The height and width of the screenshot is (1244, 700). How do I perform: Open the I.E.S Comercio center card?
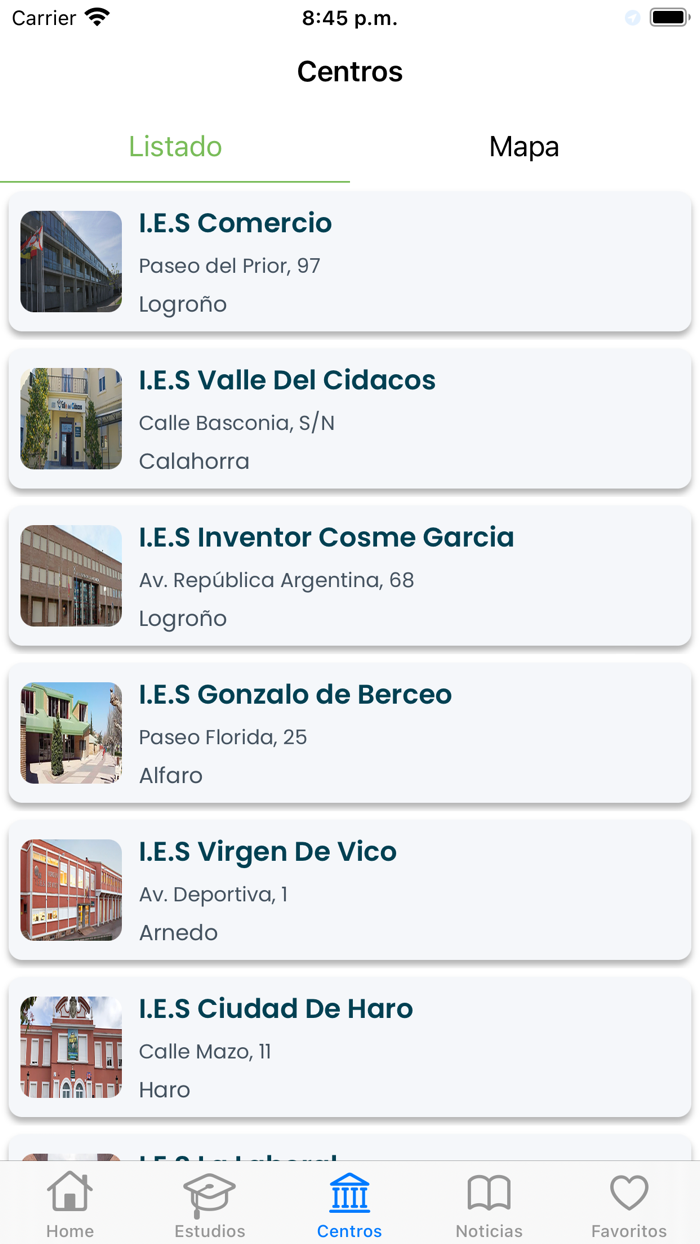[350, 262]
